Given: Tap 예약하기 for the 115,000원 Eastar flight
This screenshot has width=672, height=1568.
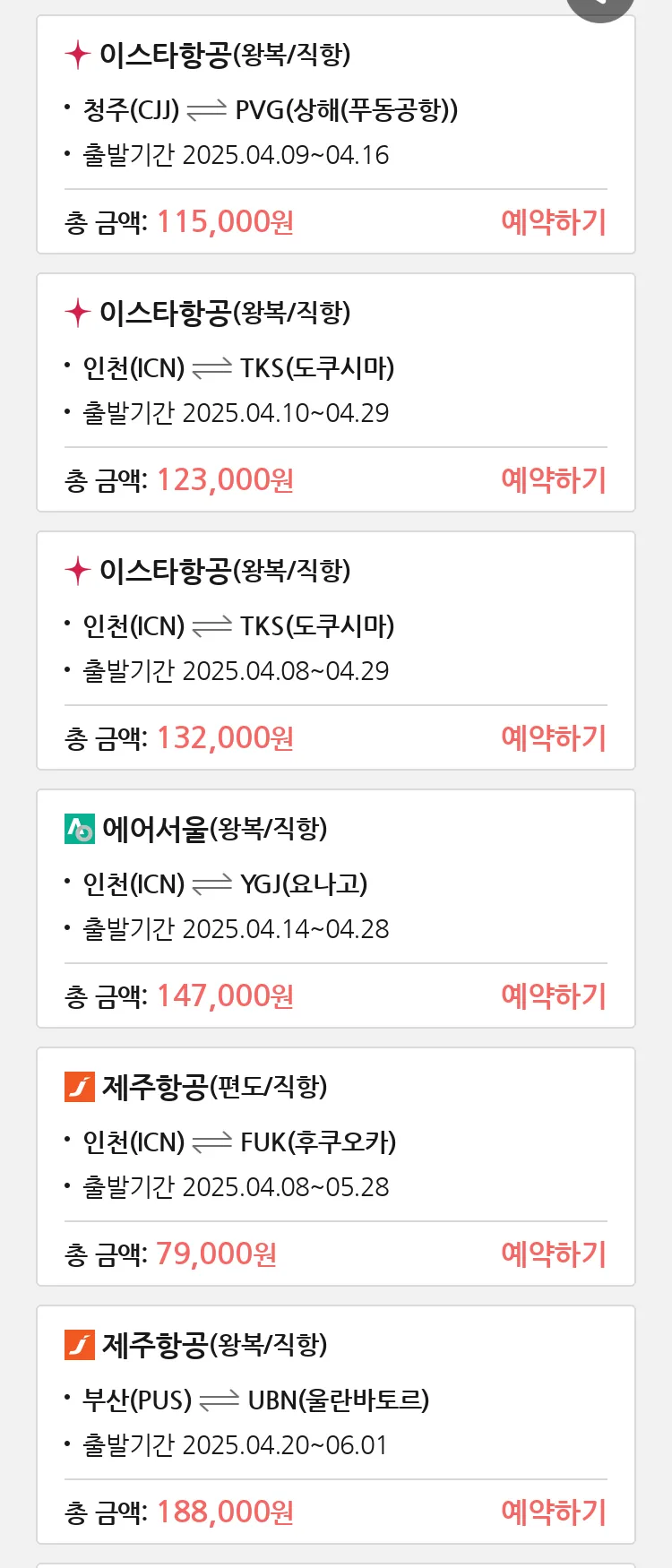Looking at the screenshot, I should click(x=554, y=221).
